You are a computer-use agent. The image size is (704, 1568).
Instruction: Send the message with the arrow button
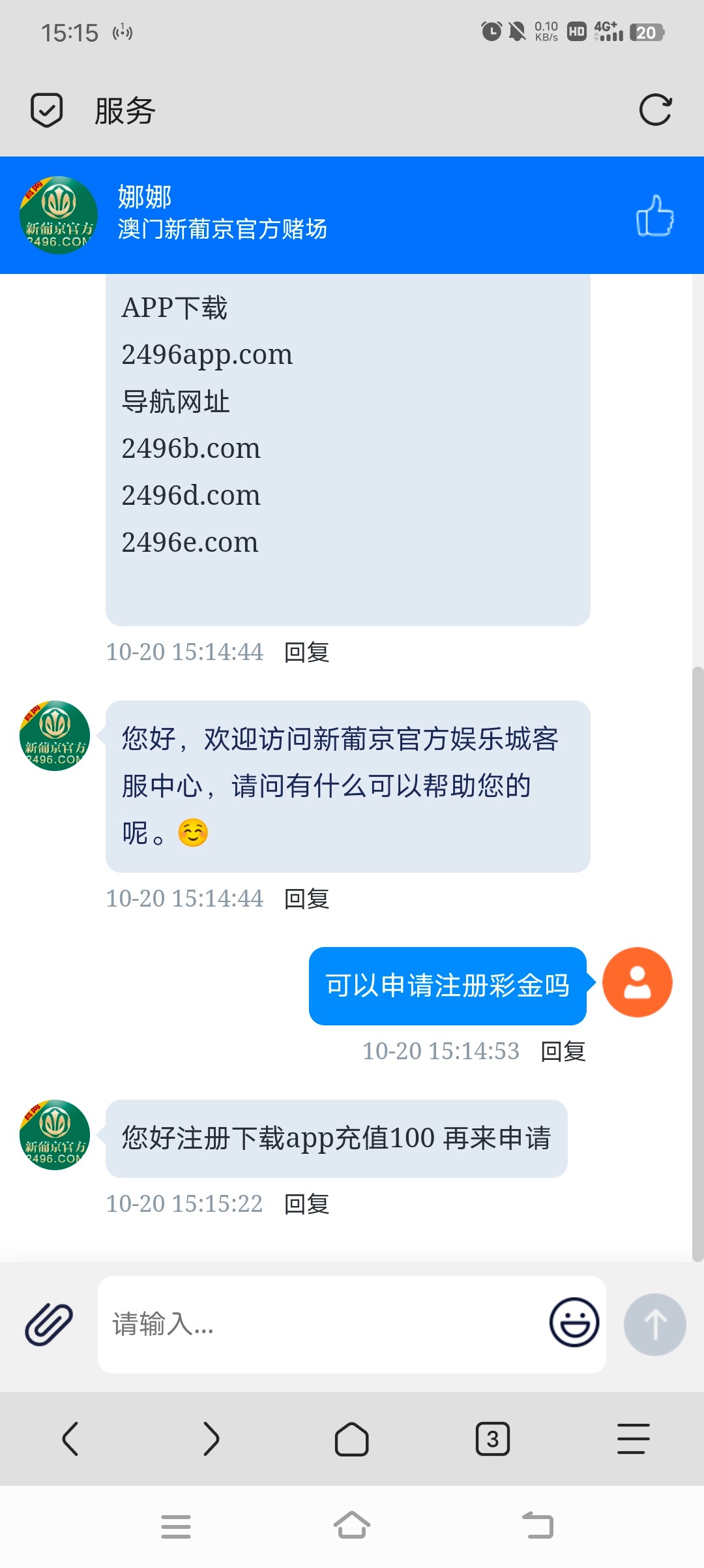point(654,1324)
